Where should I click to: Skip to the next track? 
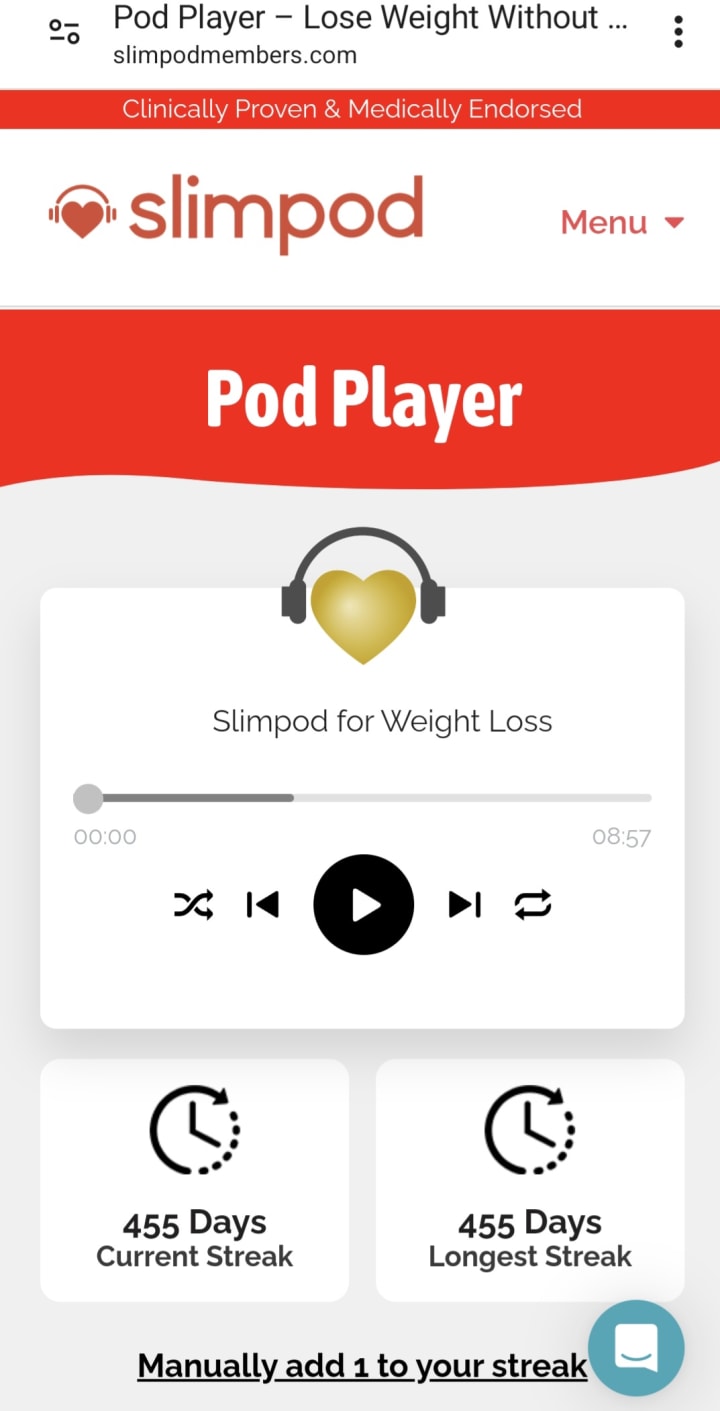click(464, 905)
